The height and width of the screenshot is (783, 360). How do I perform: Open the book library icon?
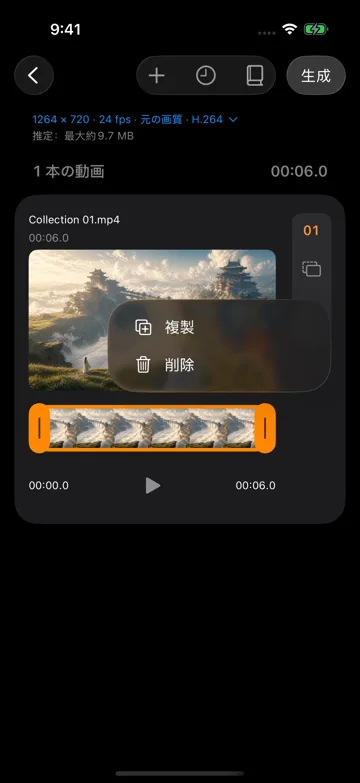255,76
